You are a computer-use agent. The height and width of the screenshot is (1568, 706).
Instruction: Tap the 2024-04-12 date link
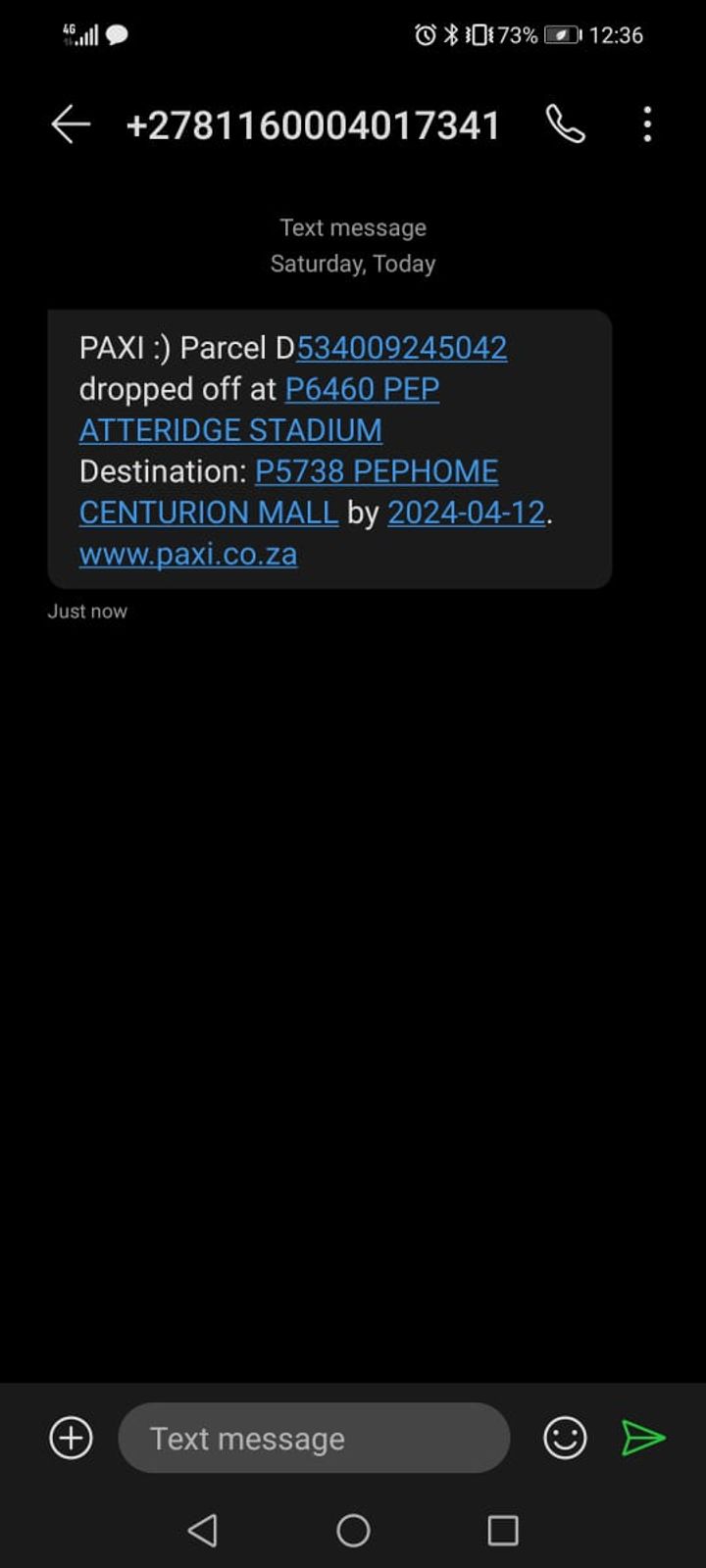pyautogui.click(x=466, y=513)
